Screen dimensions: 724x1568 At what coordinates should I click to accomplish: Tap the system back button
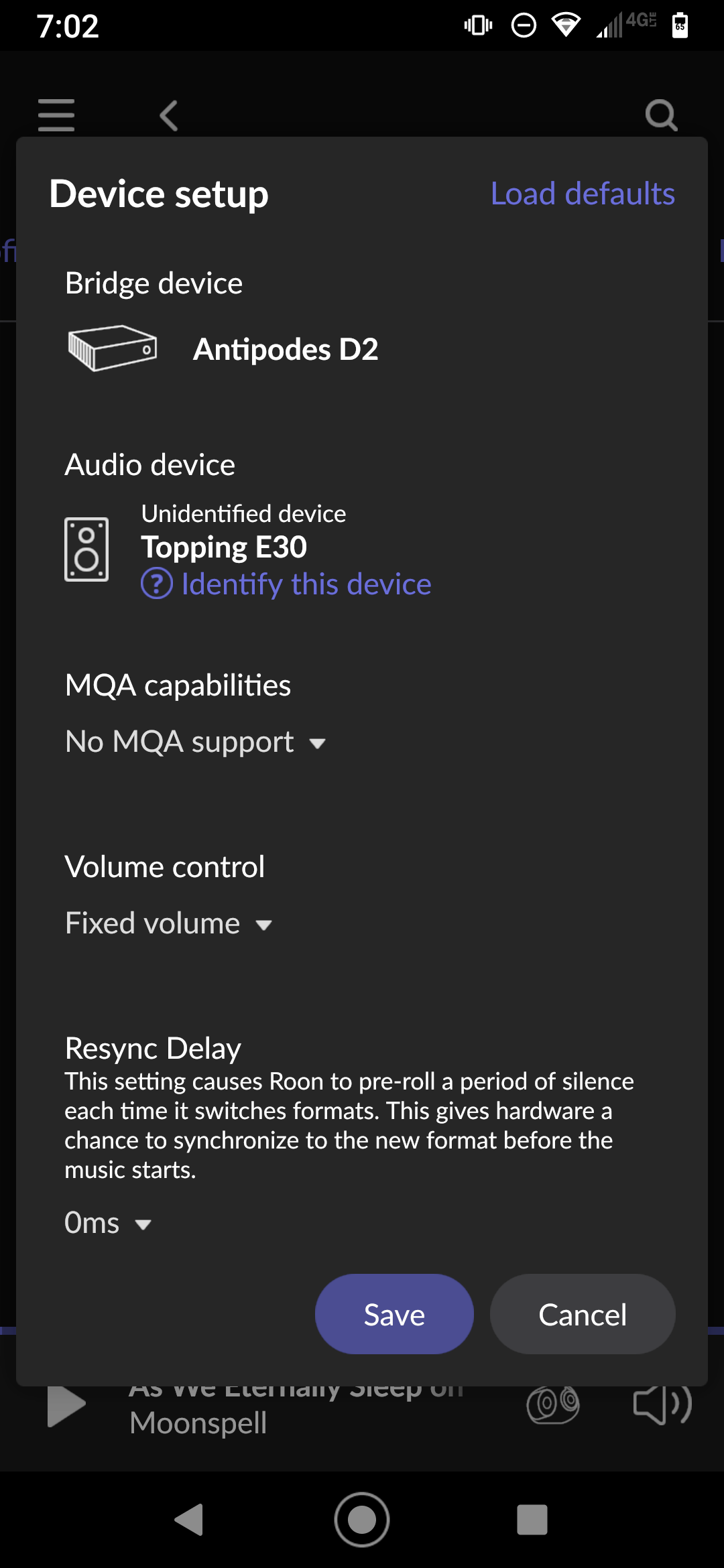189,1519
